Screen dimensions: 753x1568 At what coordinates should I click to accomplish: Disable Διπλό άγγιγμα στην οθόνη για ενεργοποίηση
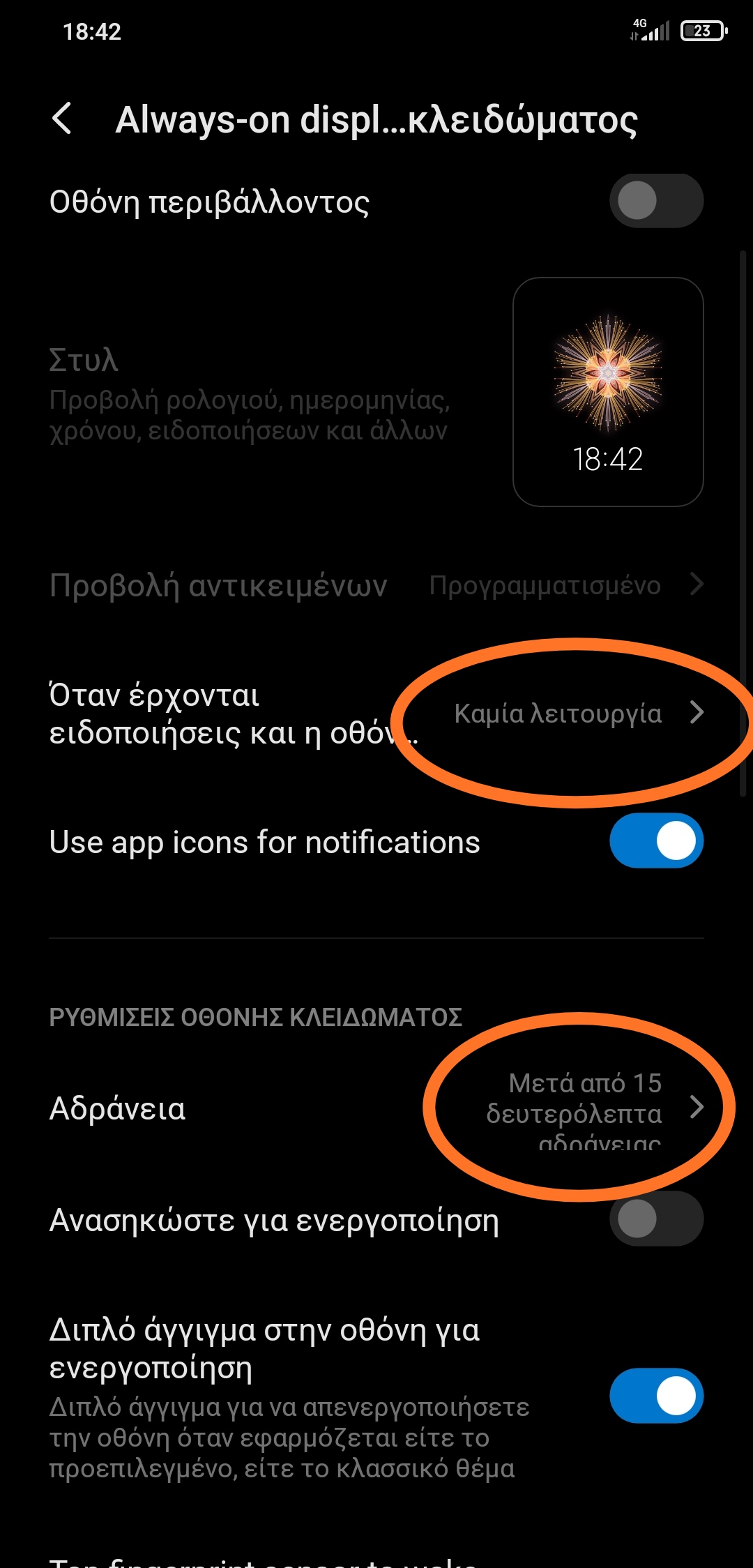(x=656, y=1396)
